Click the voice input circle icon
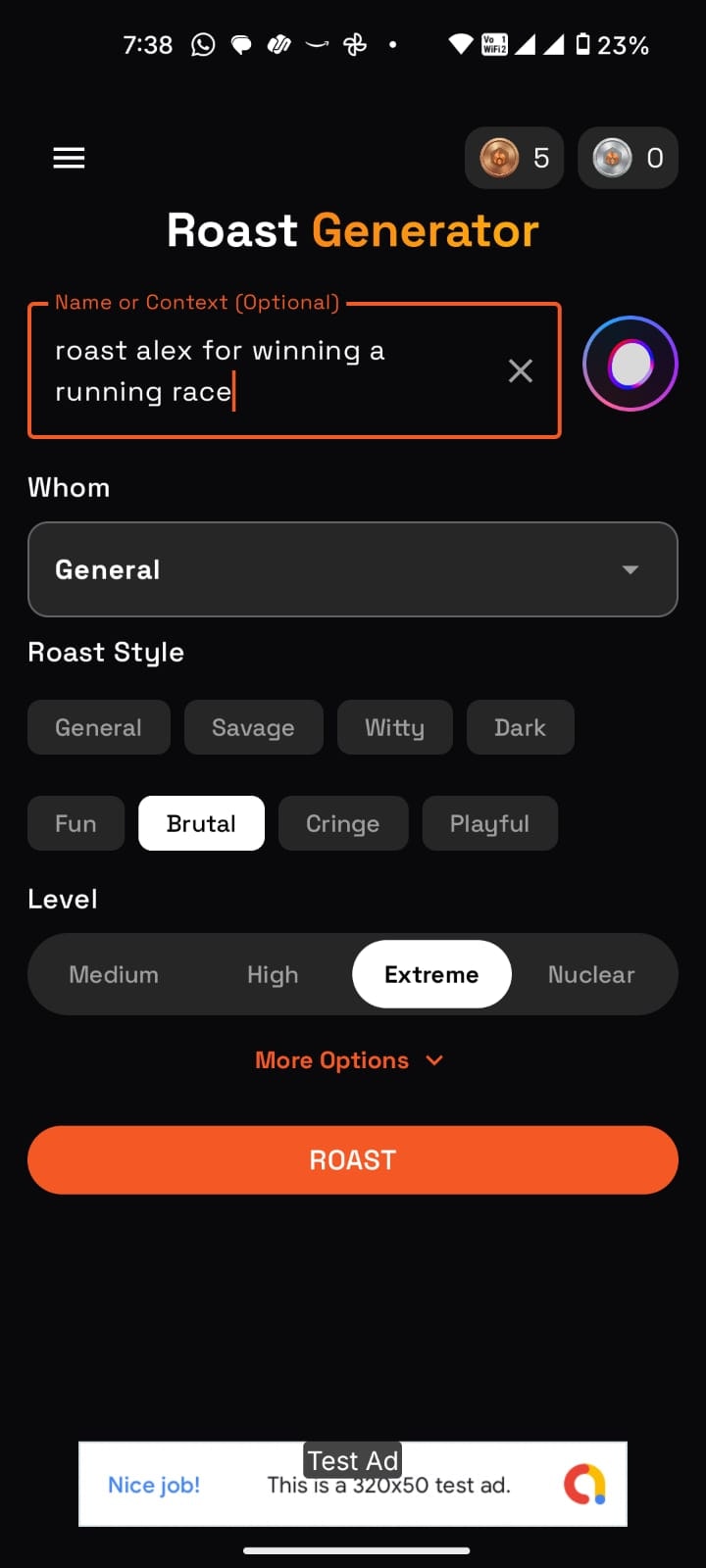Viewport: 706px width, 1568px height. (x=630, y=363)
